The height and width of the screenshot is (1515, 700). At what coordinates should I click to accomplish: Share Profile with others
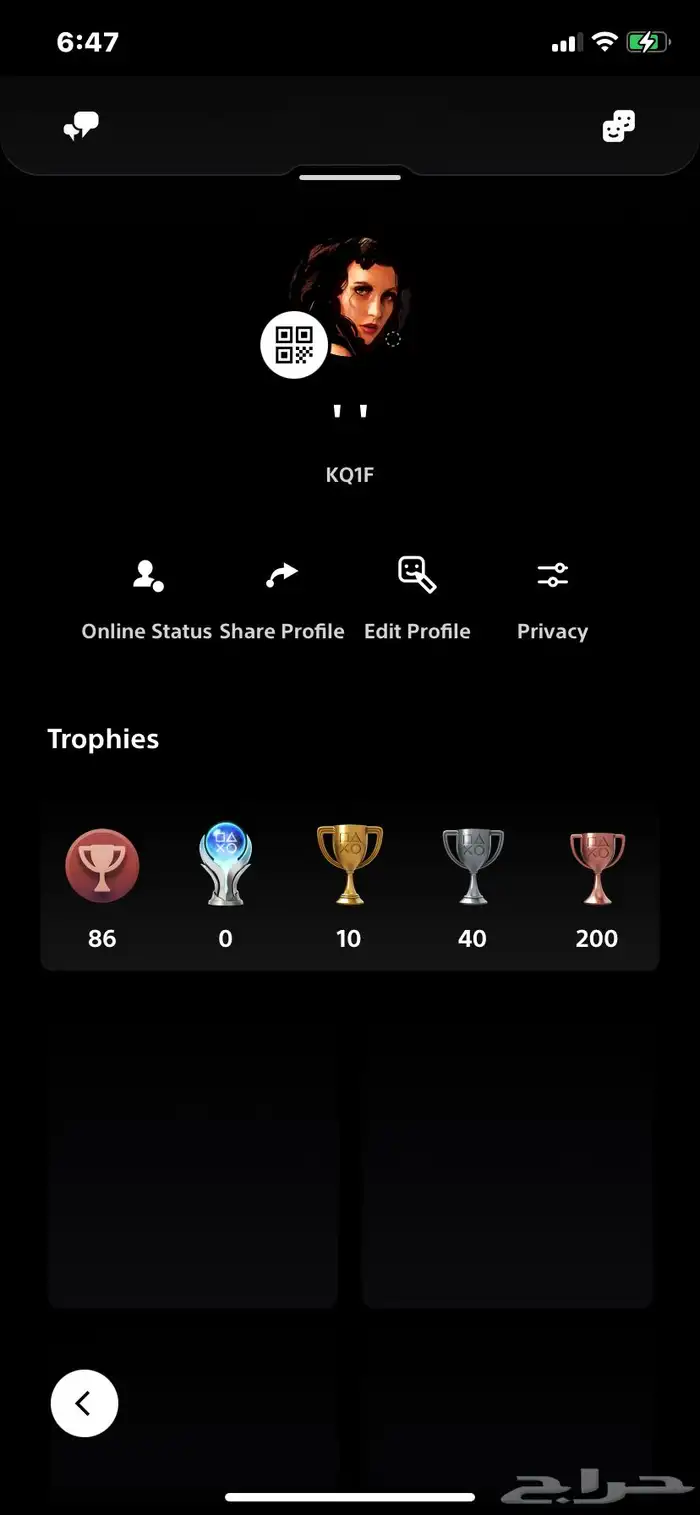(x=282, y=599)
